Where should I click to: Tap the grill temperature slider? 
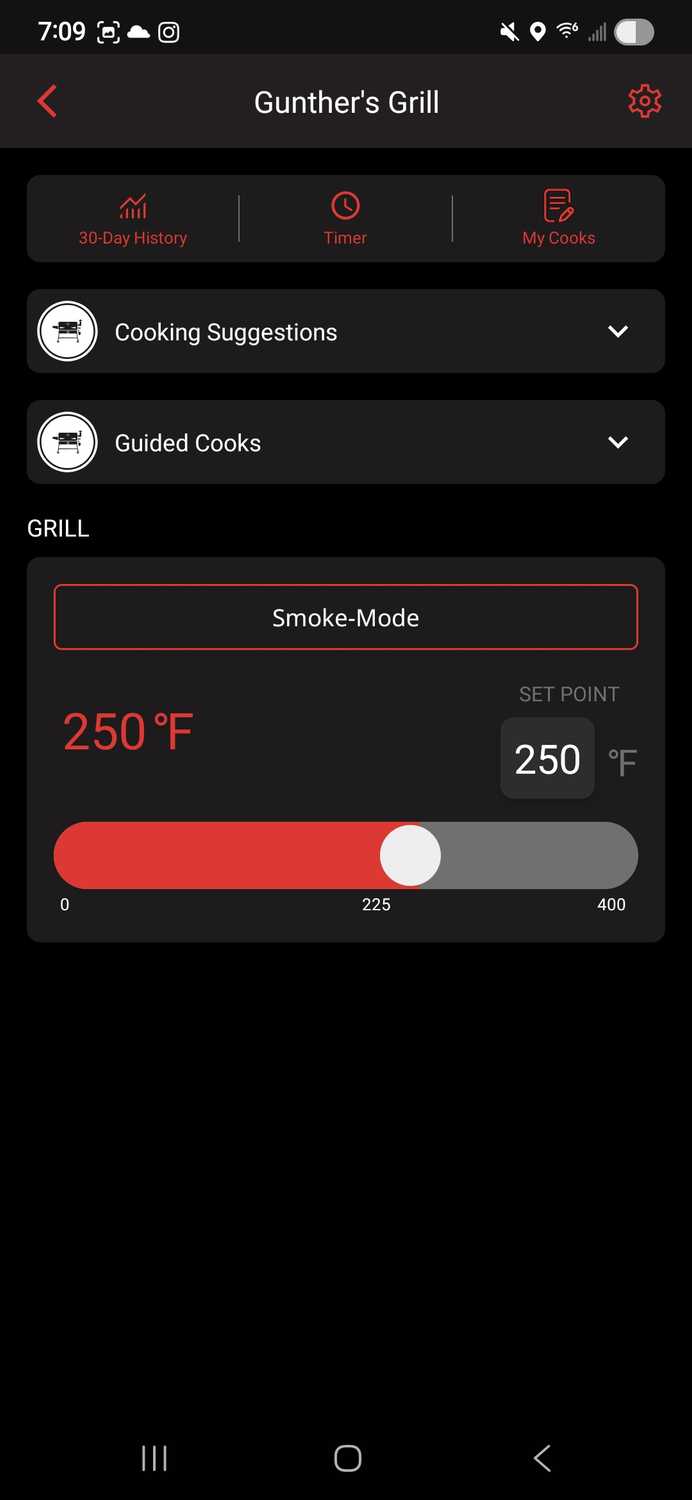346,855
